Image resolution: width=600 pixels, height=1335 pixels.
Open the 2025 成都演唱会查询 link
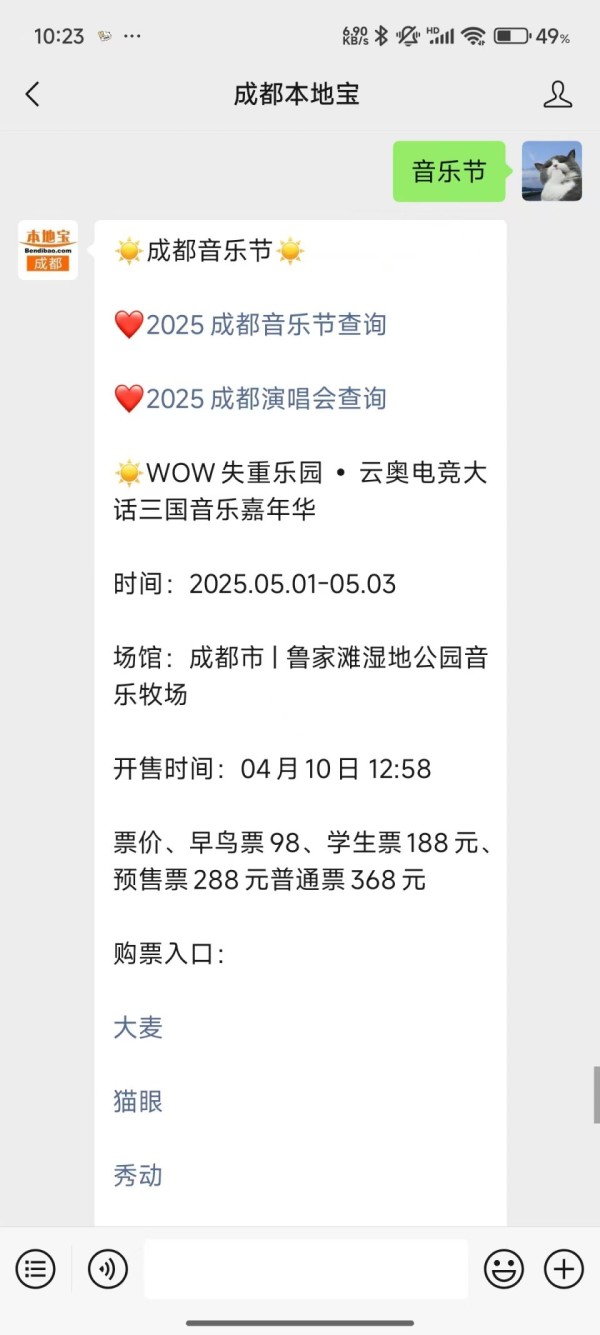(x=266, y=399)
